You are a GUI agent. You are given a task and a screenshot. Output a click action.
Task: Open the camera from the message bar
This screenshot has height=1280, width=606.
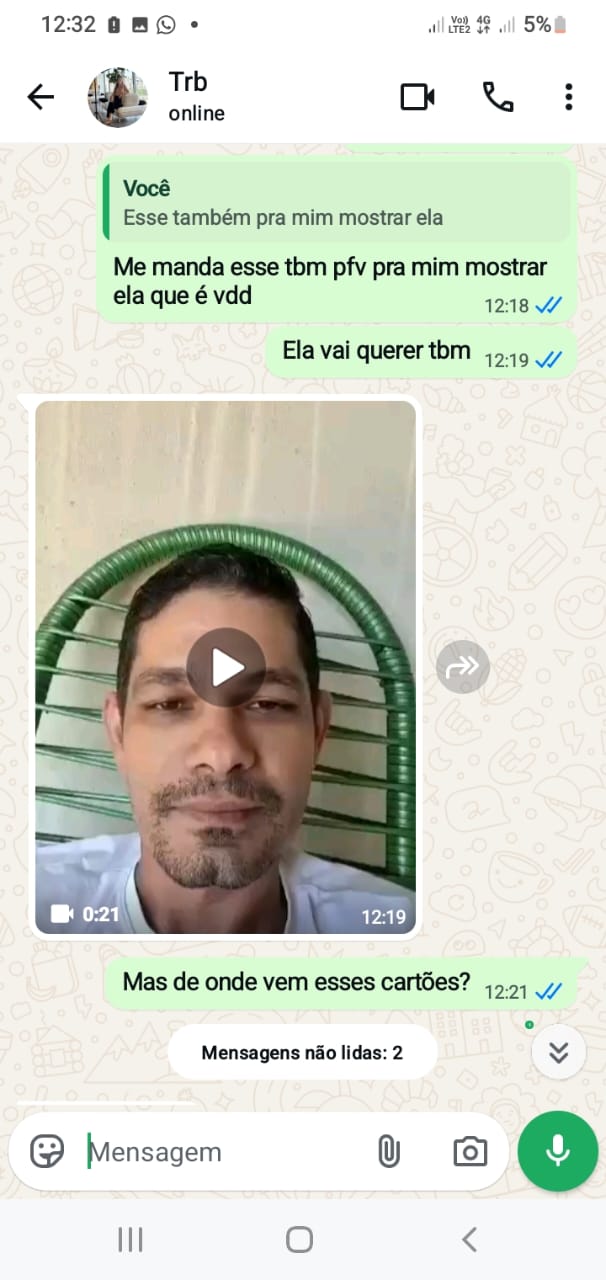tap(469, 1152)
